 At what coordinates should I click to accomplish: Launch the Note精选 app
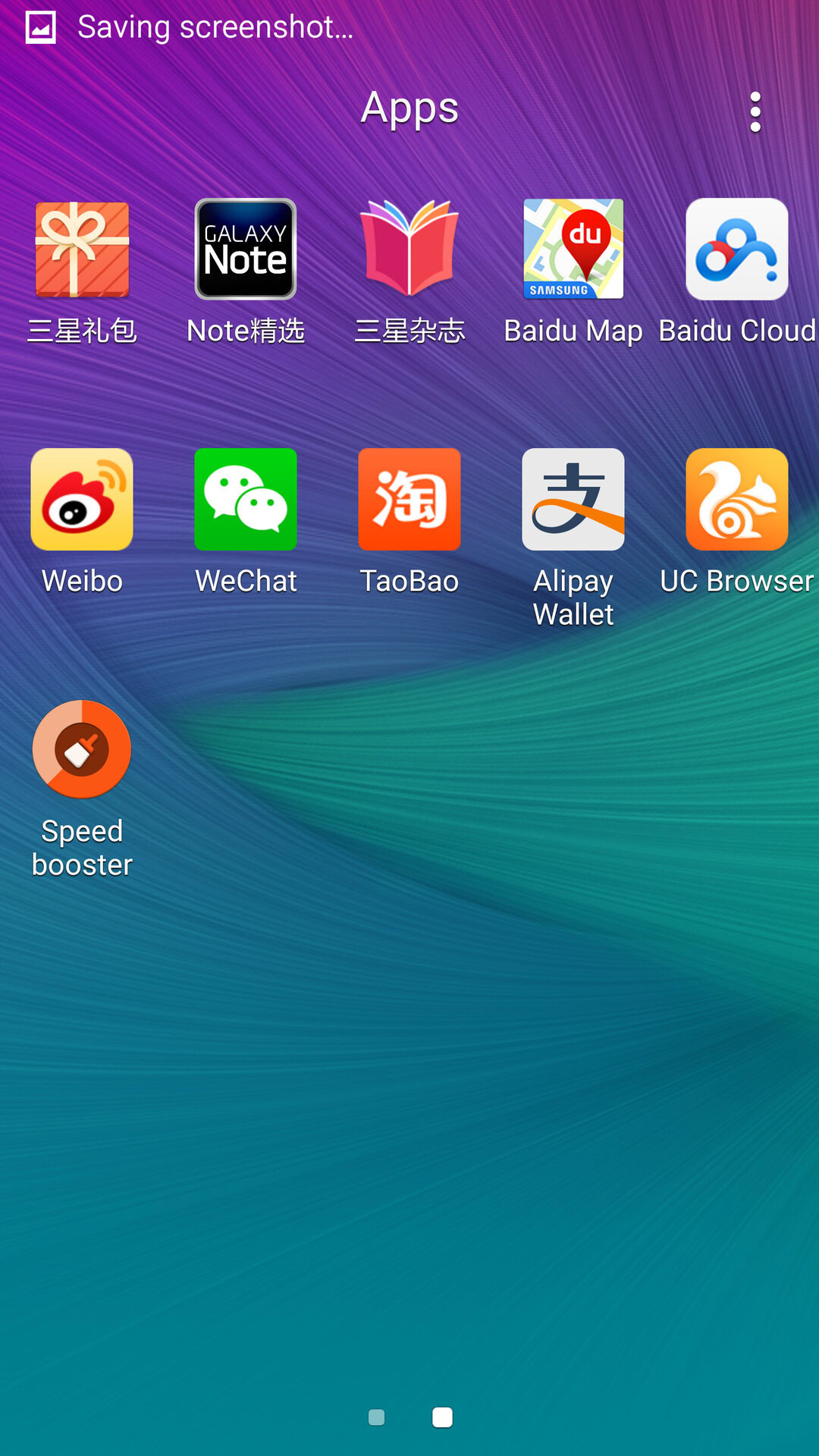click(x=246, y=249)
